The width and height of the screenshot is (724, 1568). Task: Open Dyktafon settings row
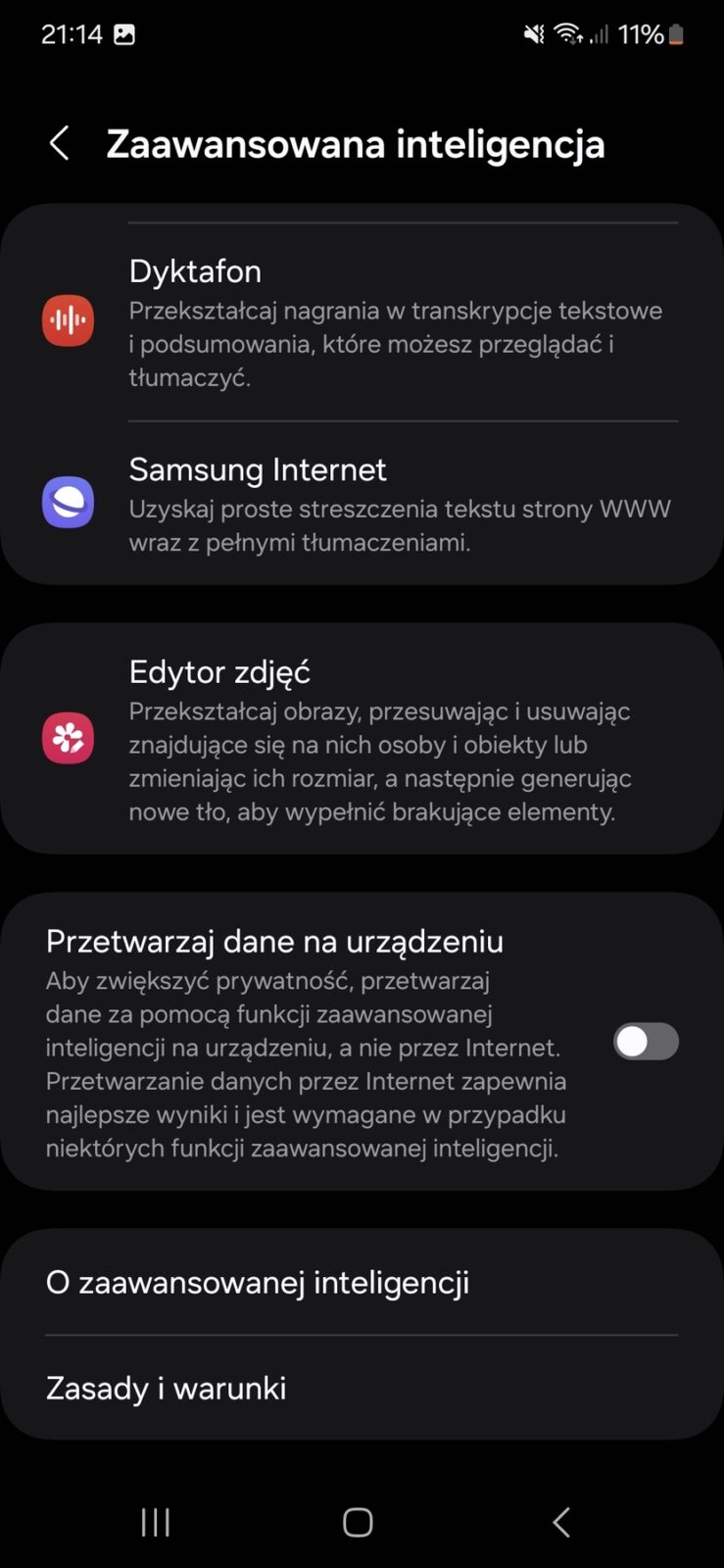click(362, 321)
